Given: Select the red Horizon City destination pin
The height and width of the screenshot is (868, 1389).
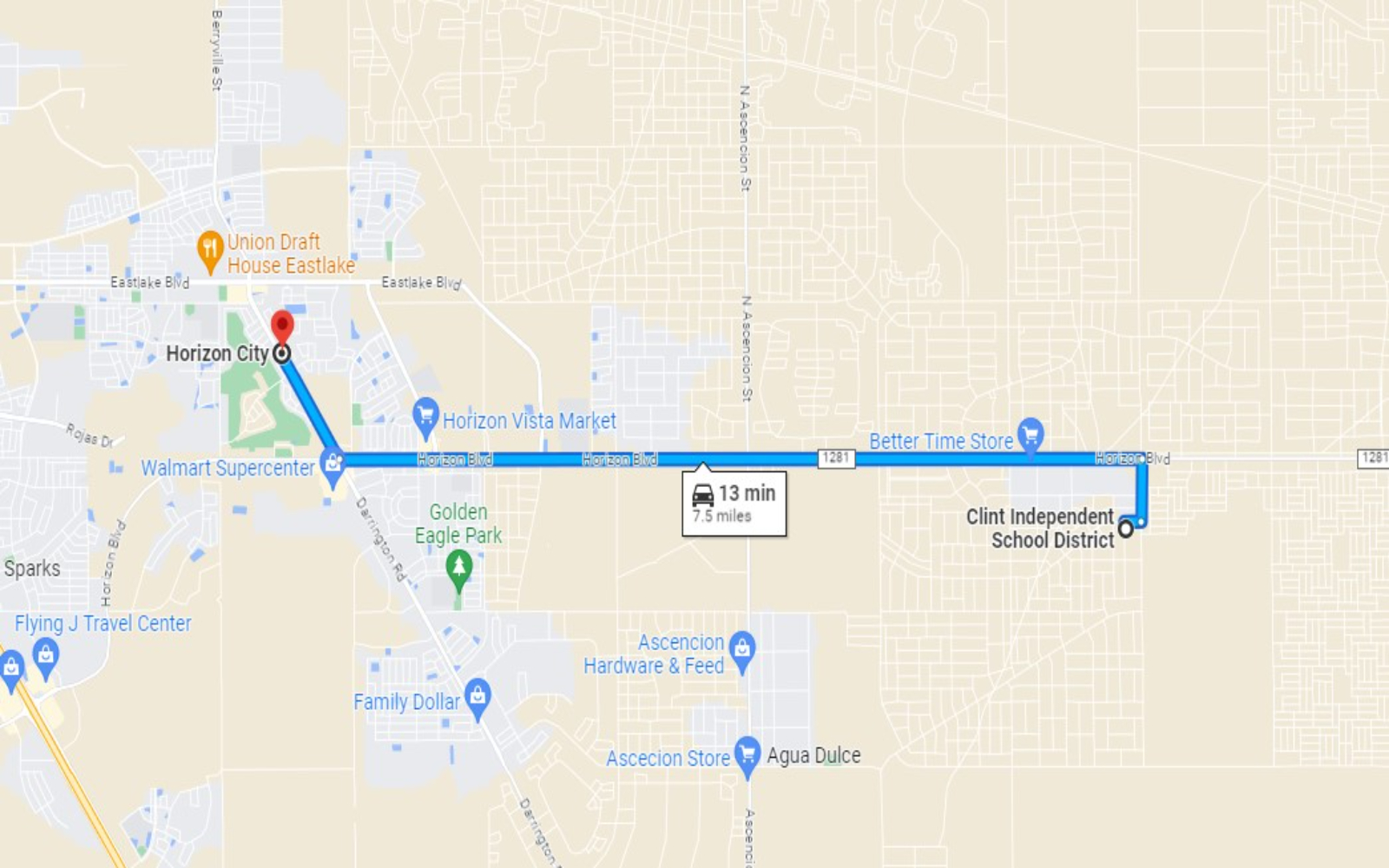Looking at the screenshot, I should pos(282,327).
